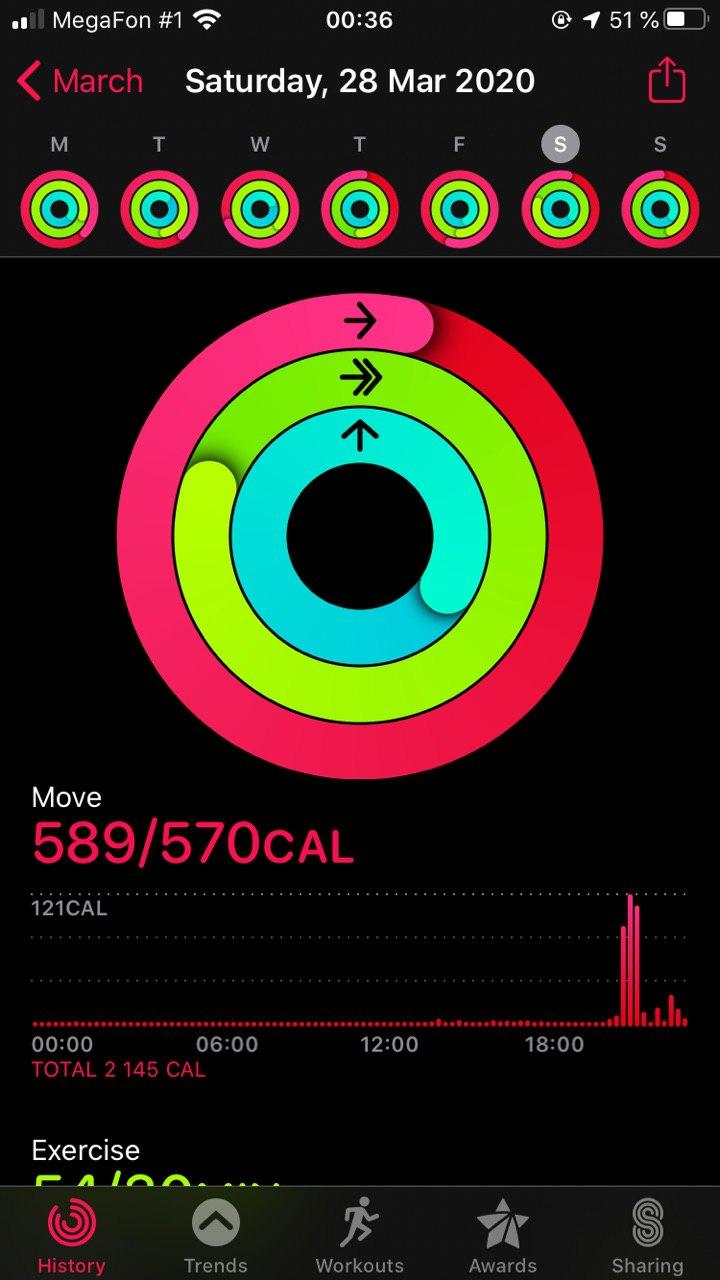Select Wednesday's activity rings
The width and height of the screenshot is (720, 1280).
click(x=260, y=210)
